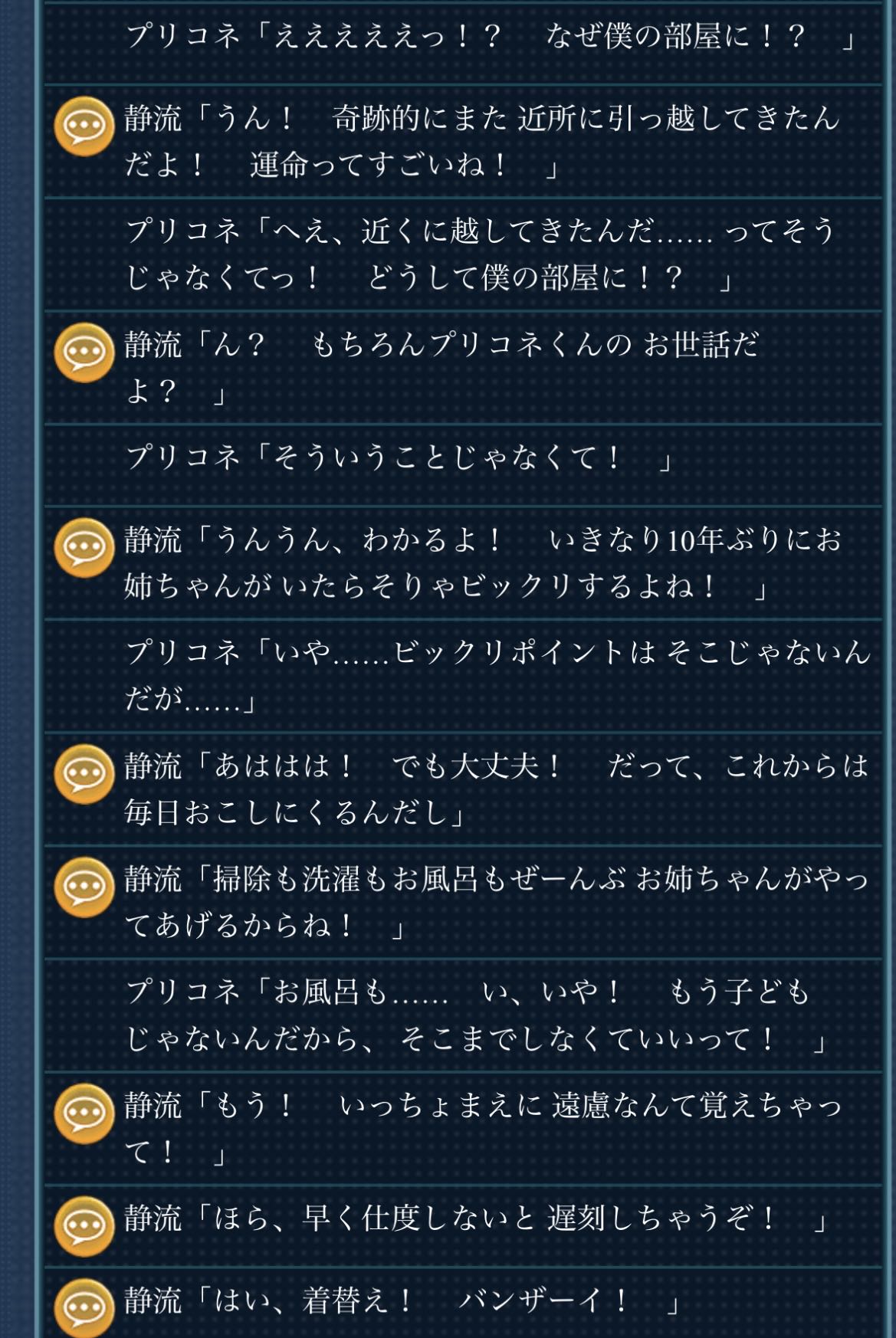The height and width of the screenshot is (1338, 896).
Task: Tap the speech icon beside 静流「ほら、早く仕度しないと
Action: [84, 1225]
